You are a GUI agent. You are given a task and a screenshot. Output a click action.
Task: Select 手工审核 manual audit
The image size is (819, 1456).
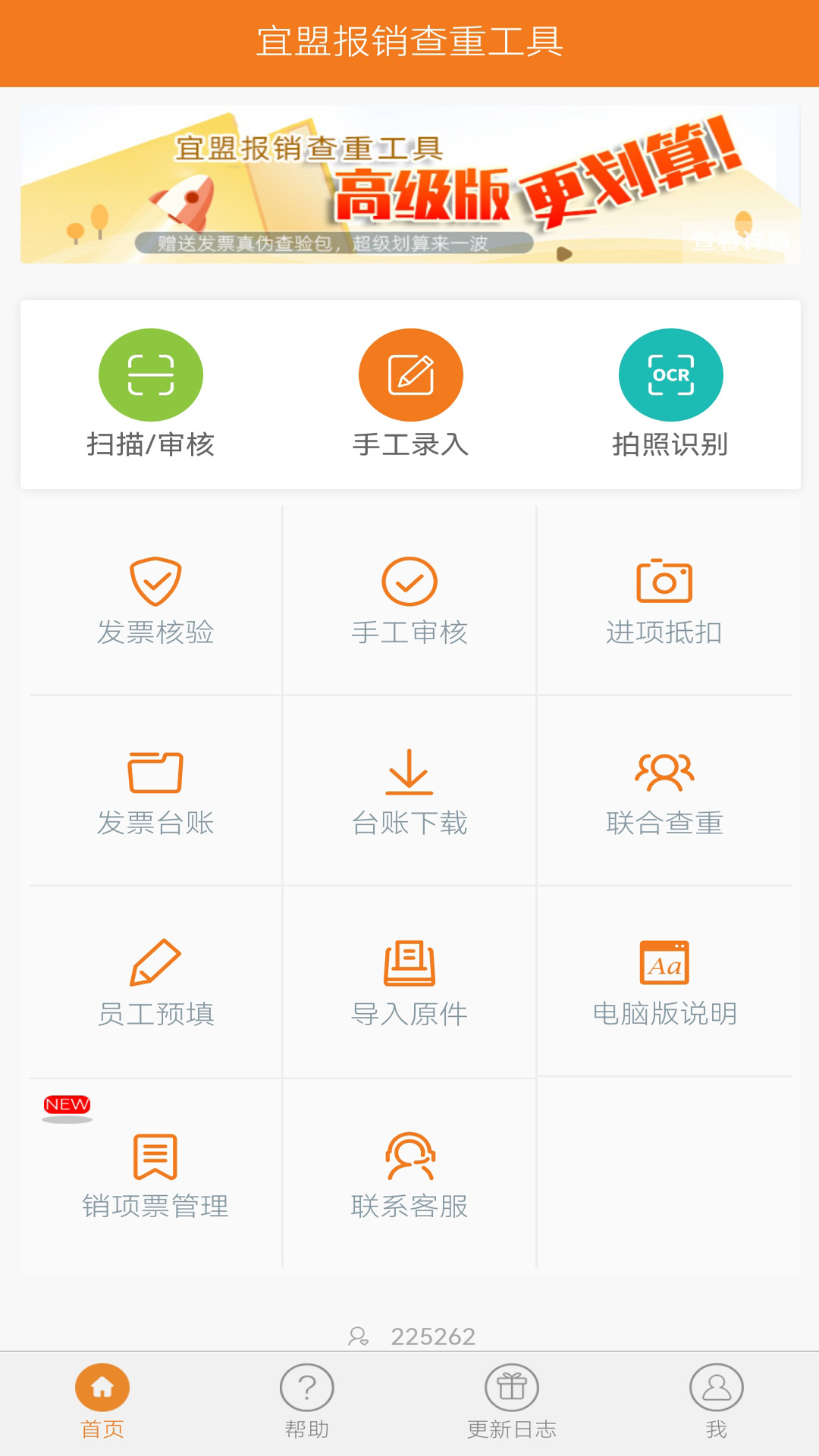[409, 599]
